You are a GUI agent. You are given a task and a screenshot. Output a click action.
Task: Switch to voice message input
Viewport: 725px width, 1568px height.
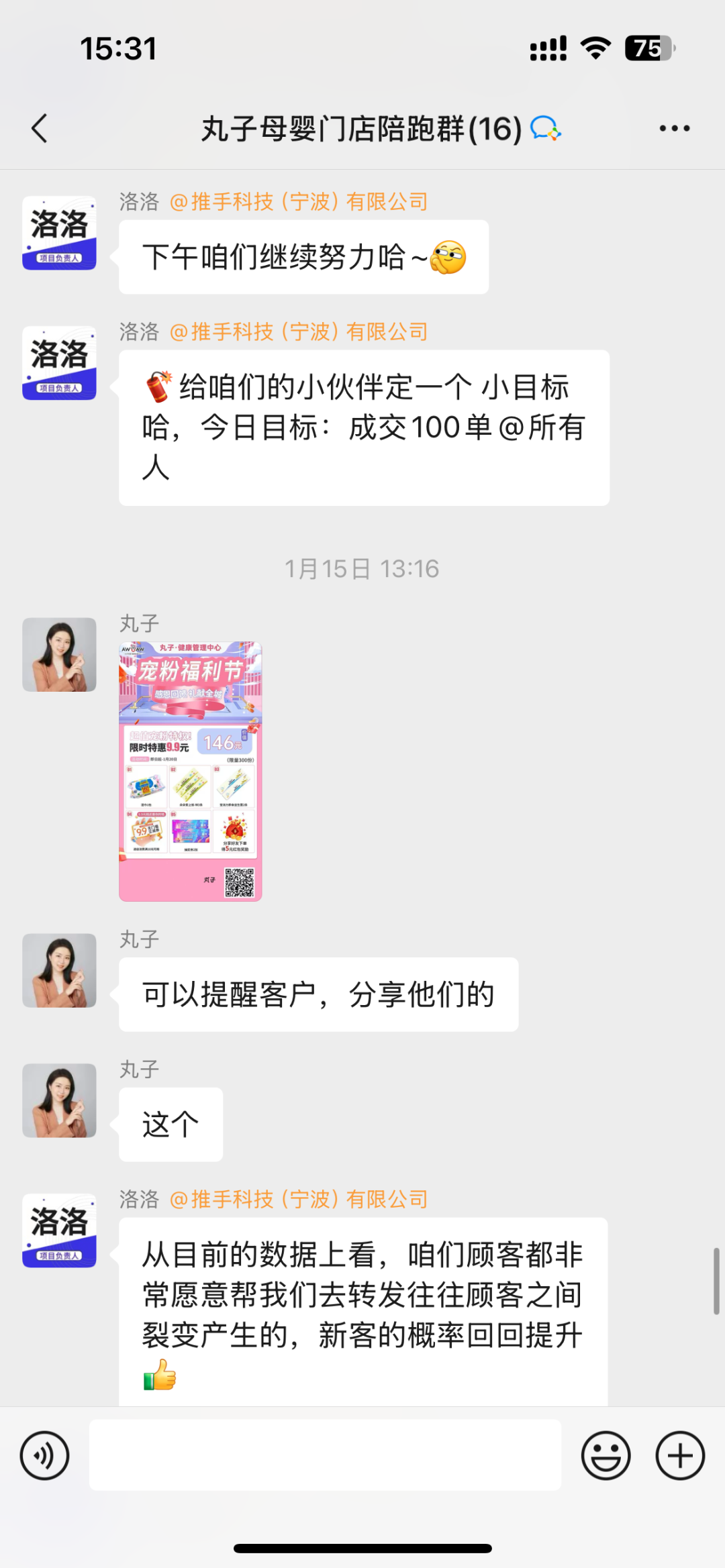(45, 1455)
